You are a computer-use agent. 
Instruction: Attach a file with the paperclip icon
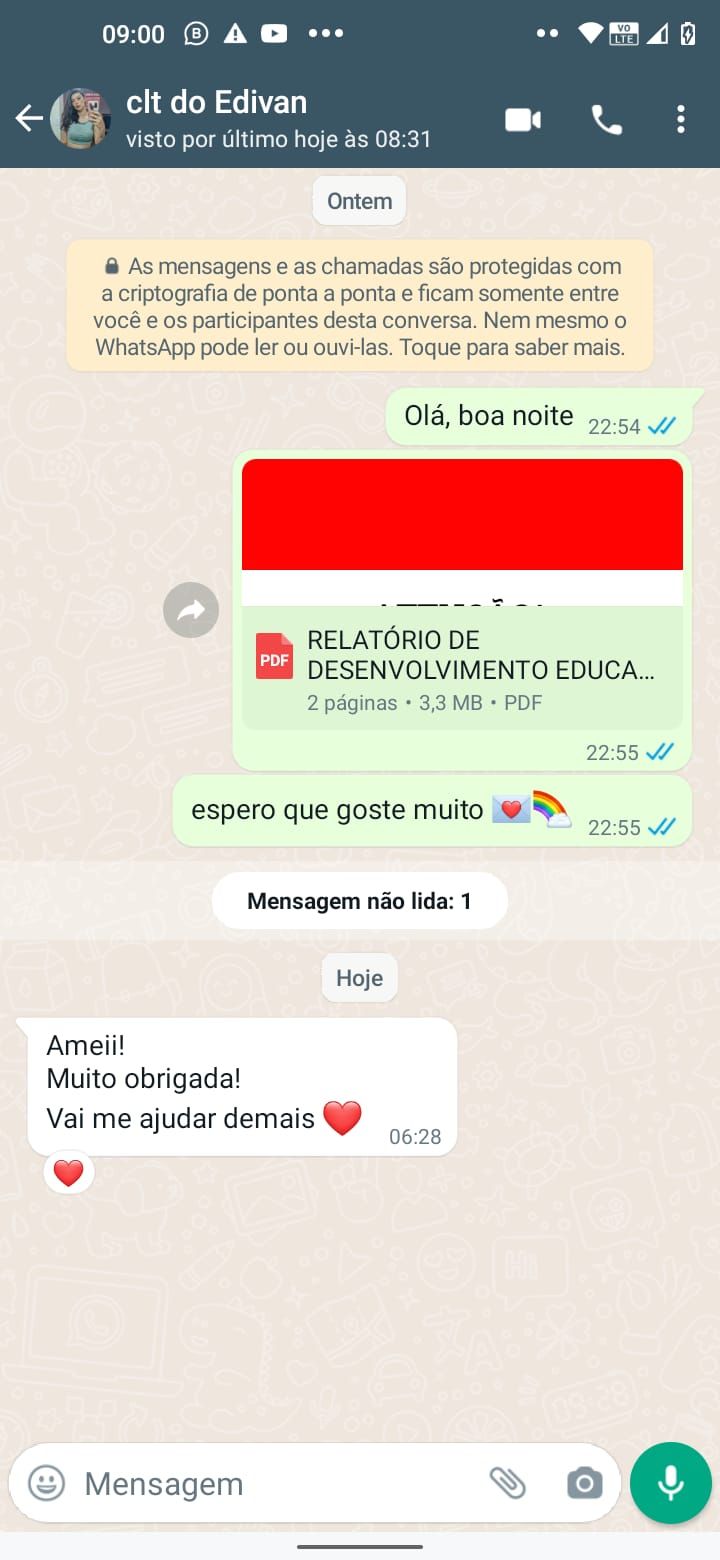coord(507,1483)
